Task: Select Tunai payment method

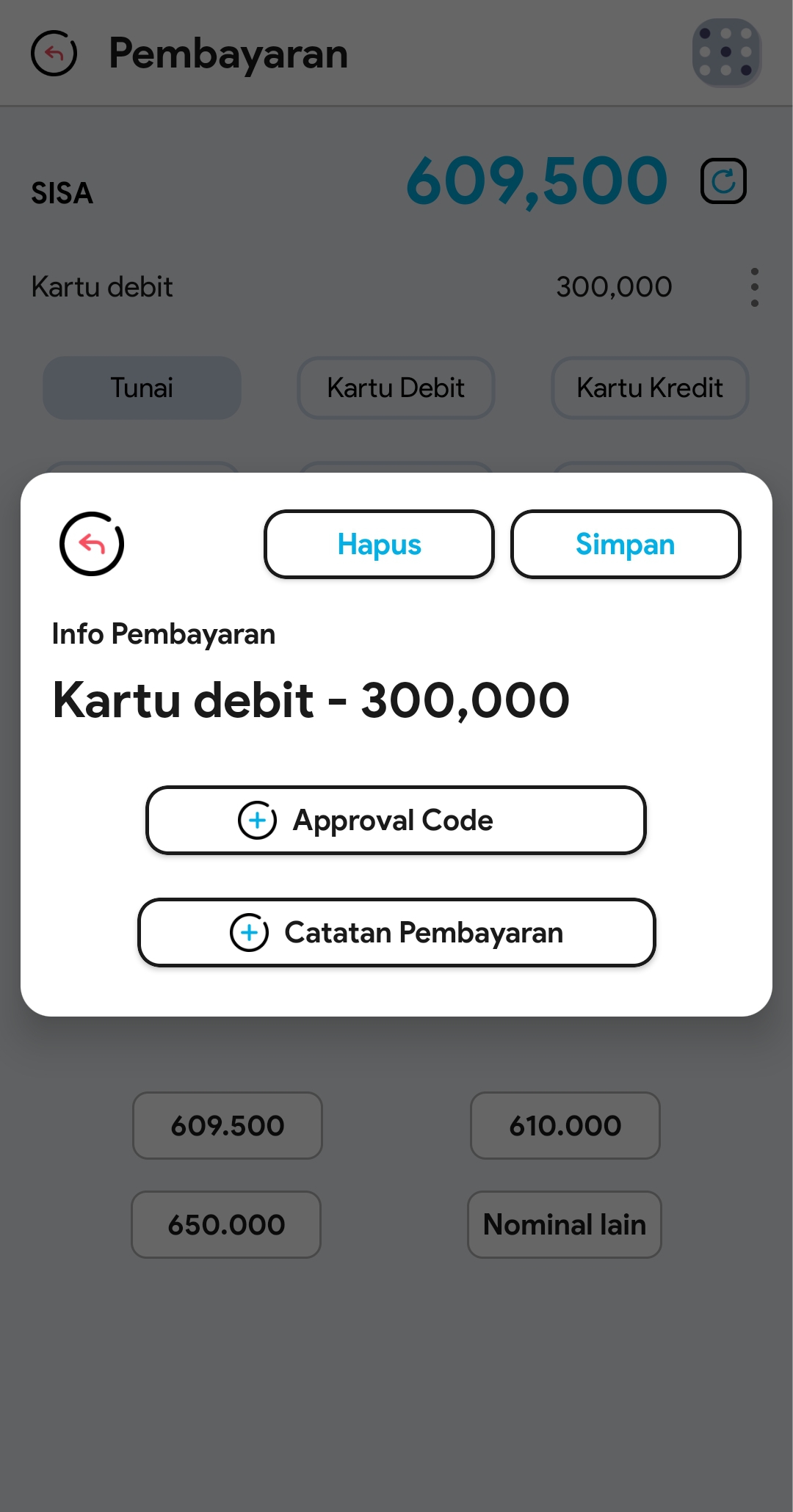Action: pyautogui.click(x=142, y=388)
